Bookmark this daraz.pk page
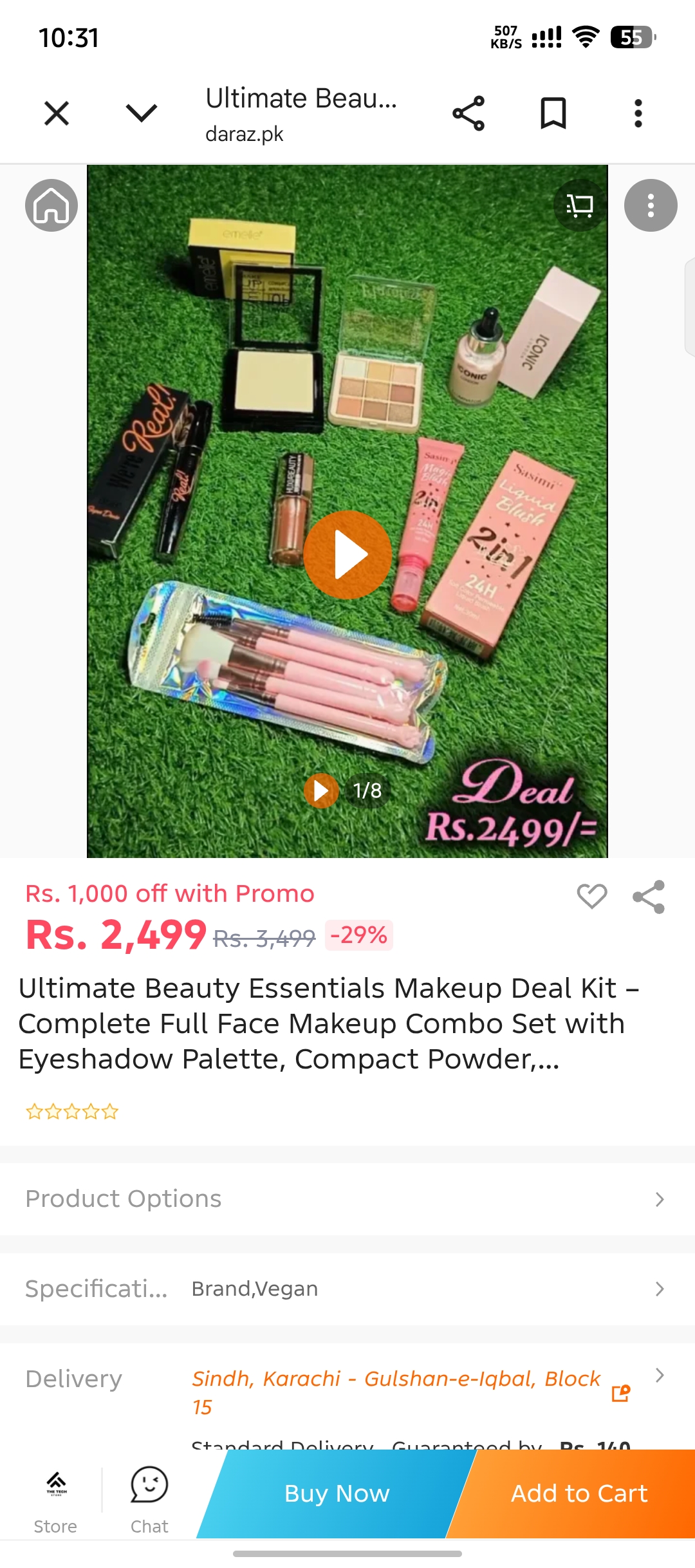695x1568 pixels. (553, 114)
